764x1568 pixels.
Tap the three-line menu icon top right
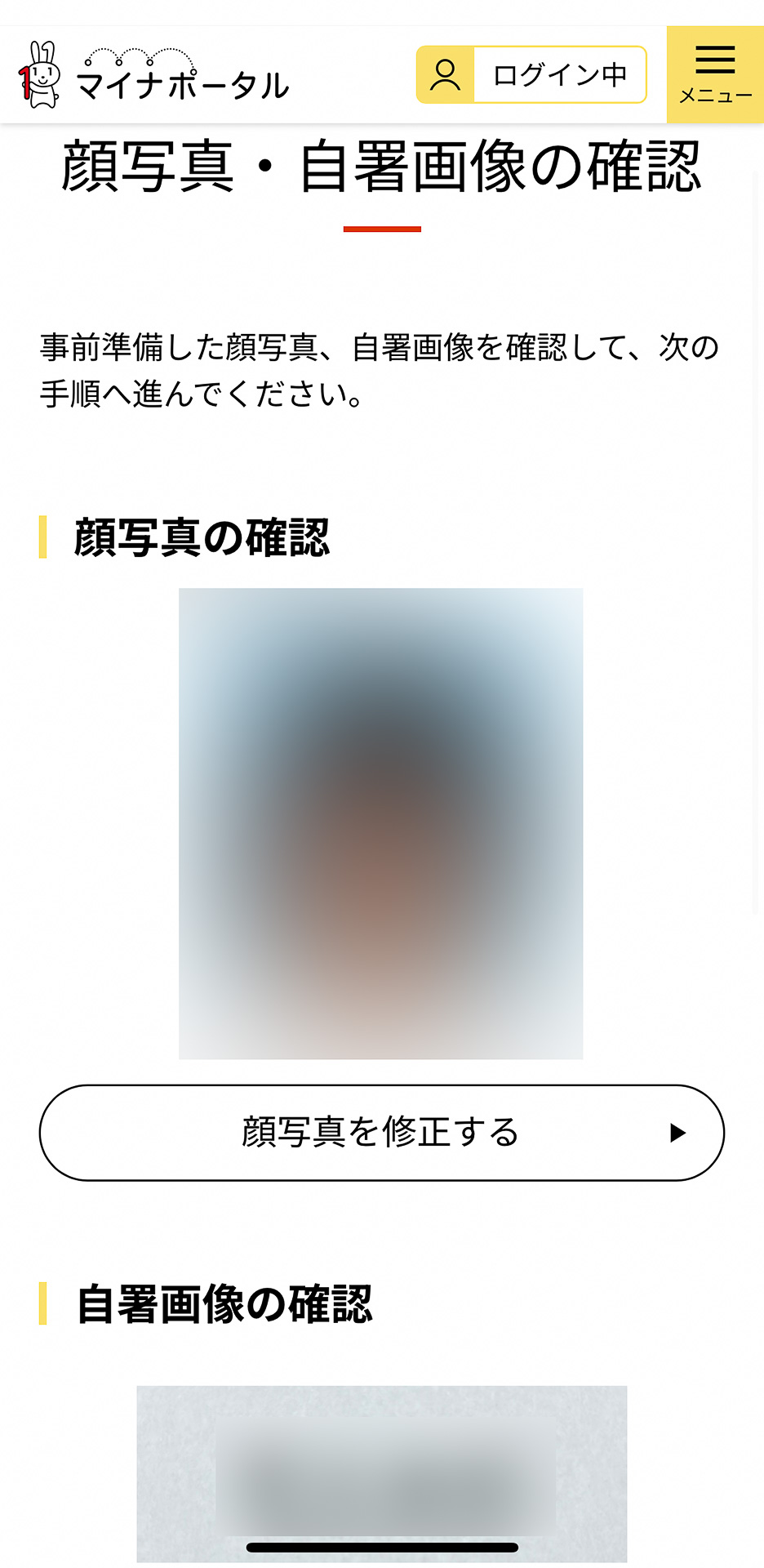pyautogui.click(x=714, y=59)
